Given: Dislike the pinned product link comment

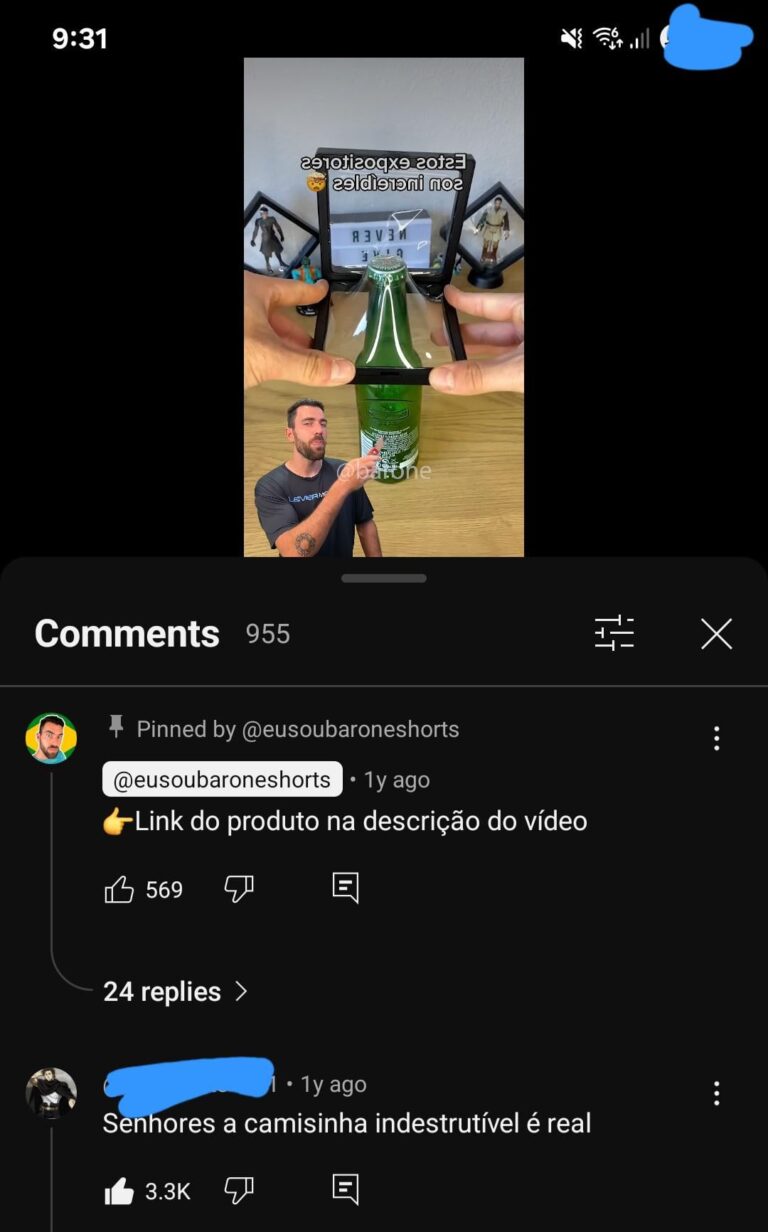Looking at the screenshot, I should pyautogui.click(x=239, y=889).
